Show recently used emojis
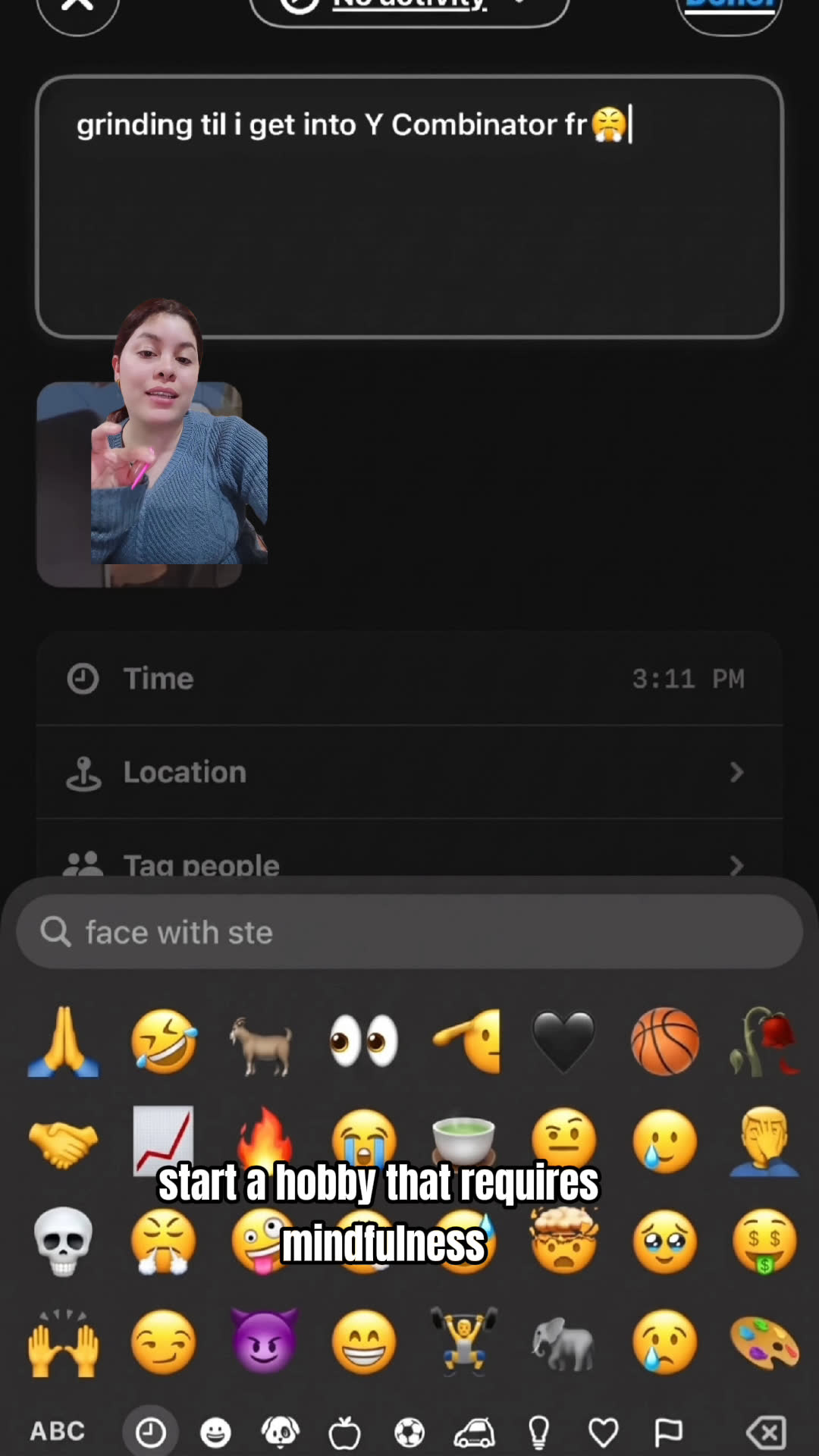The image size is (819, 1456). tap(150, 1432)
